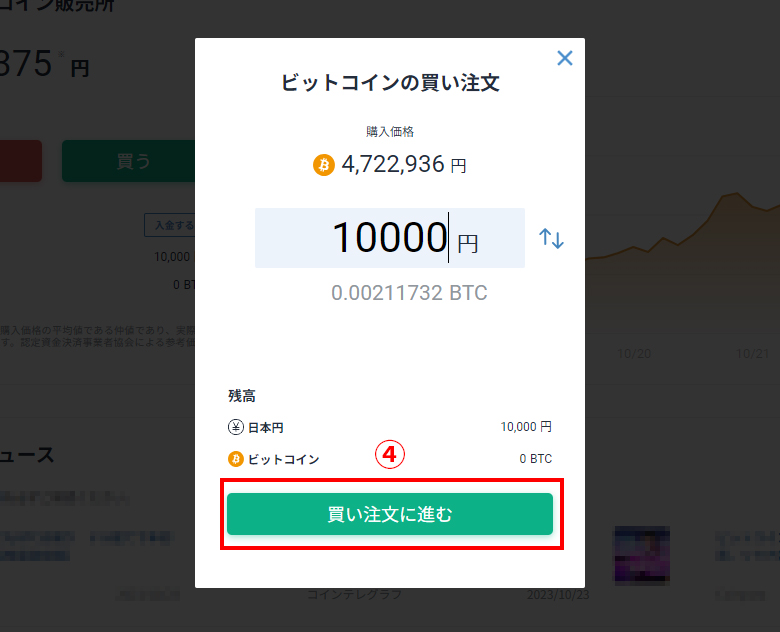Tap the yen amount input field

pyautogui.click(x=390, y=238)
